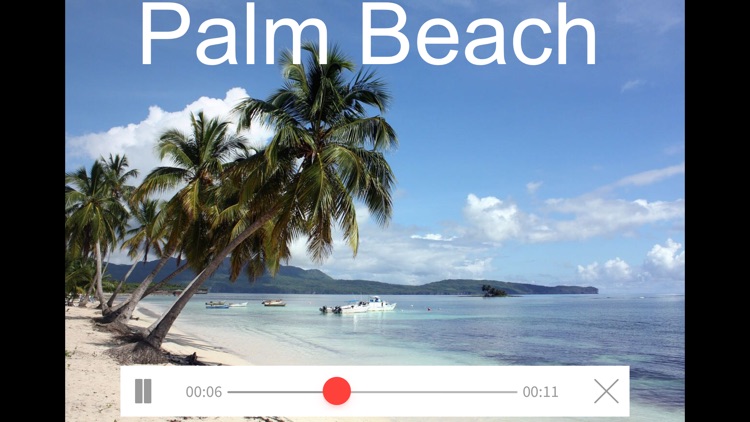Tap the red playback position knob

coord(337,391)
